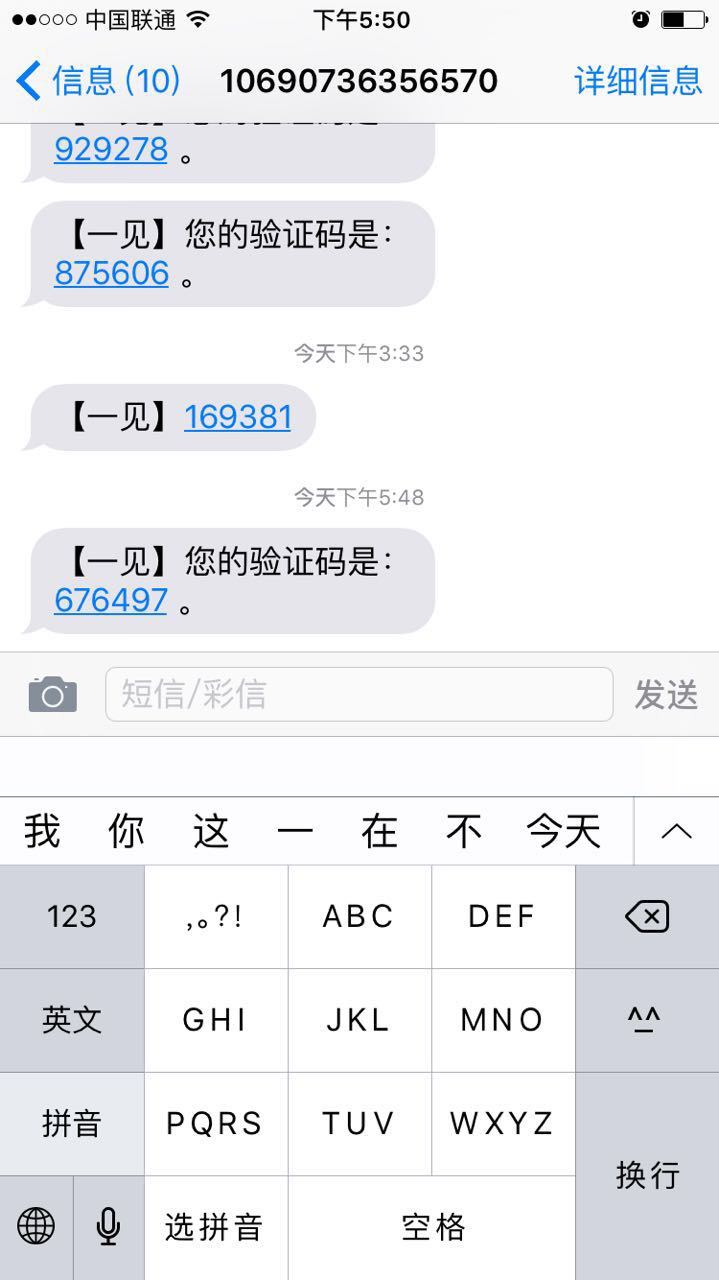The width and height of the screenshot is (719, 1280).
Task: Tap the 发送 button
Action: coord(666,695)
